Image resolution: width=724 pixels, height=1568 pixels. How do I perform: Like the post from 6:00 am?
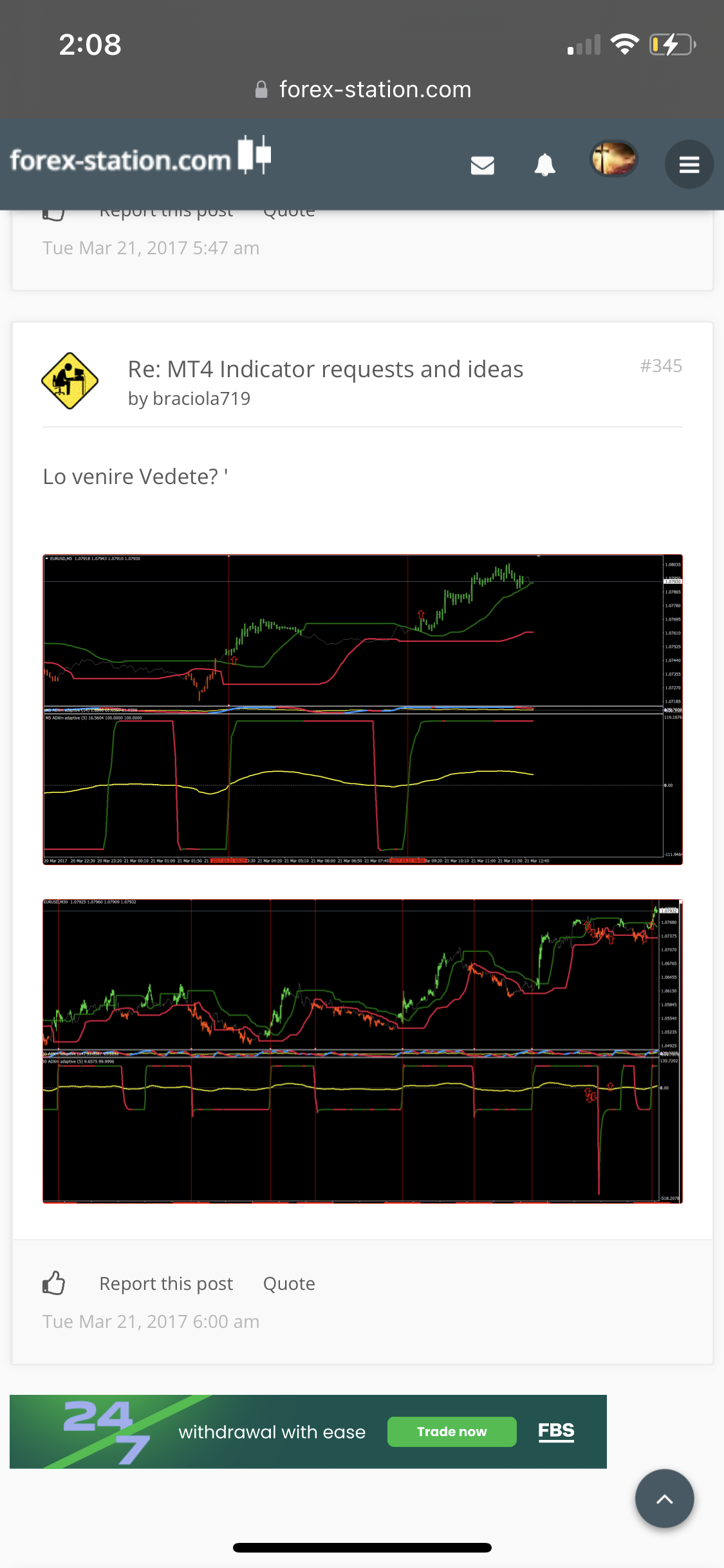coord(54,1283)
